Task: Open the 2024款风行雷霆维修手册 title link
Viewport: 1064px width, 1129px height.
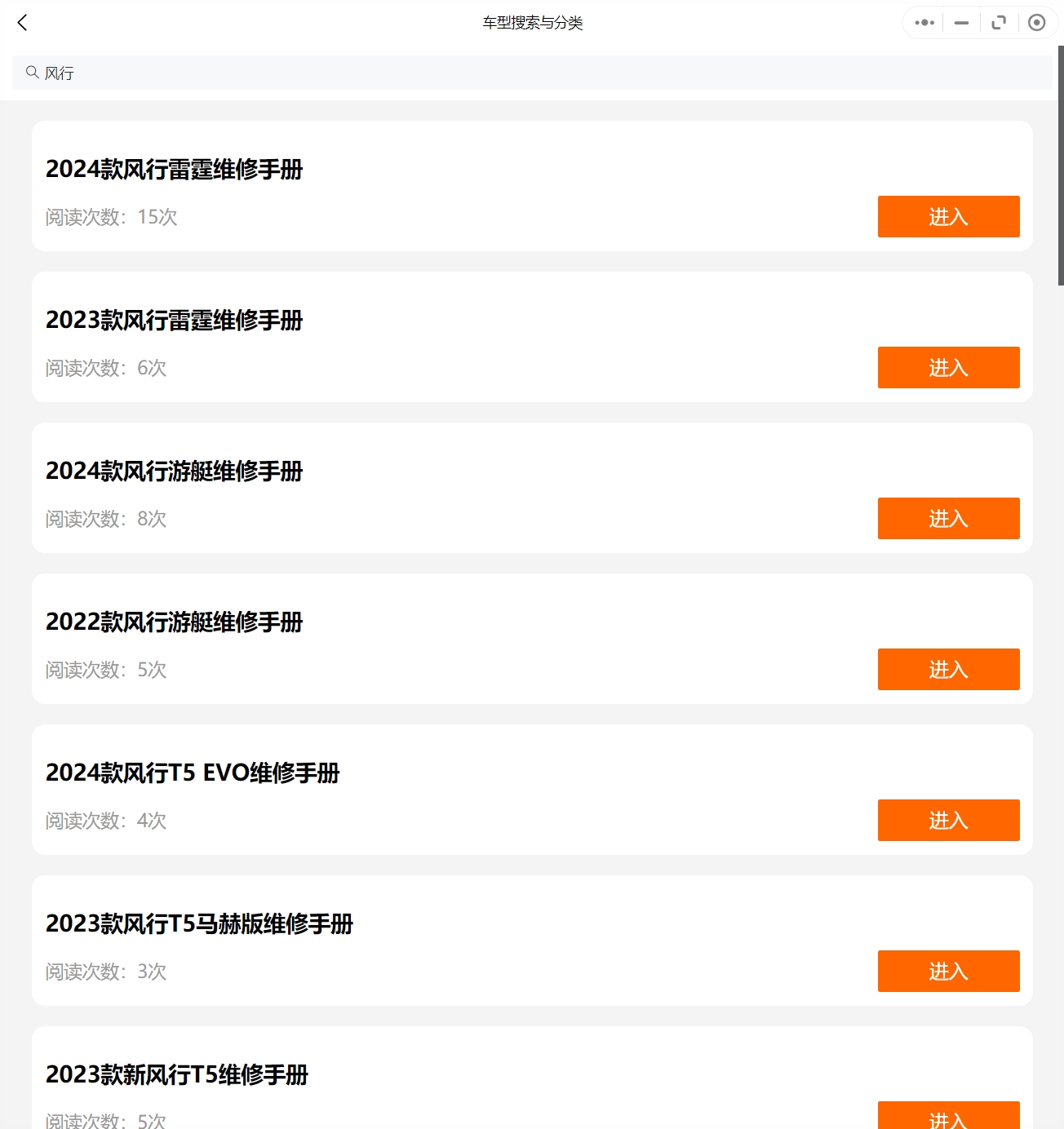Action: click(x=174, y=170)
